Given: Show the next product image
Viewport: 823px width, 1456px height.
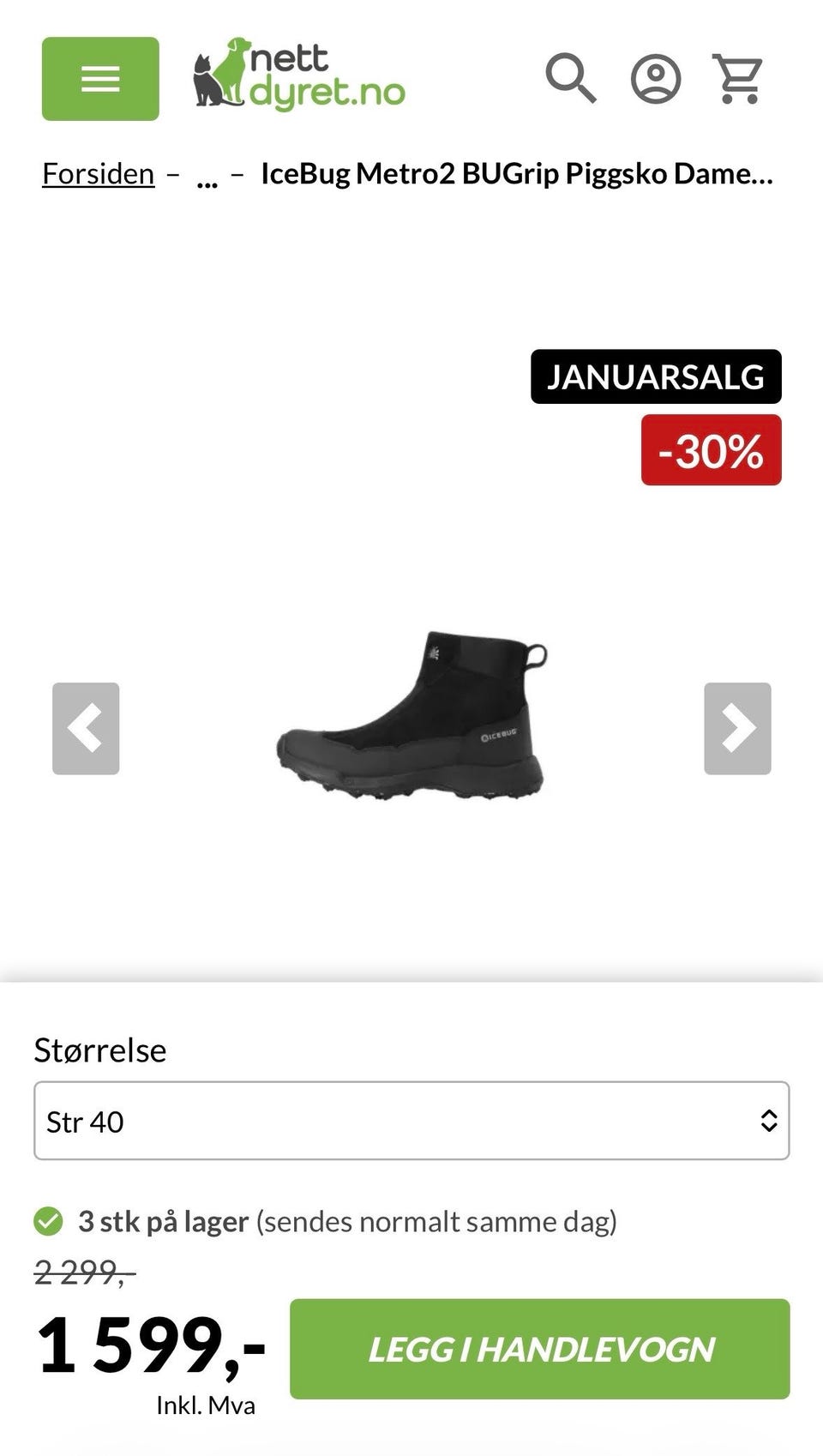Looking at the screenshot, I should 737,727.
